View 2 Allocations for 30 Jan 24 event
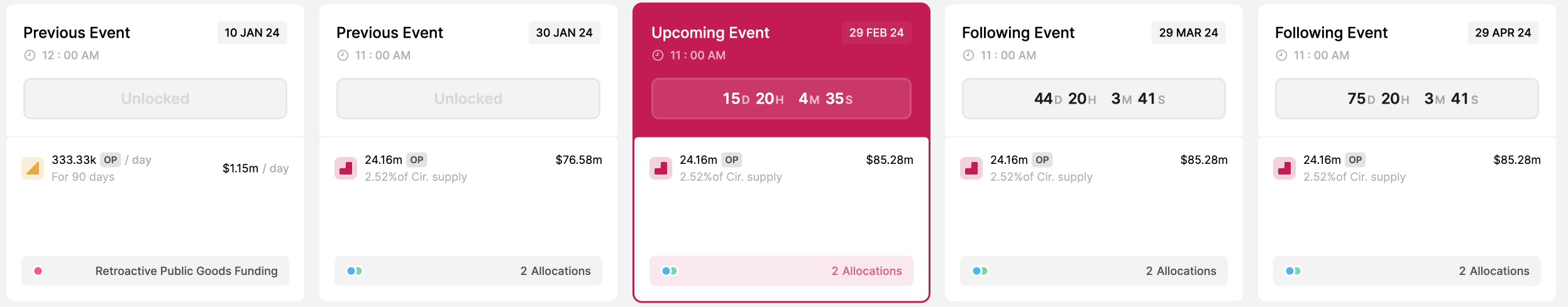The width and height of the screenshot is (1568, 307). click(468, 271)
